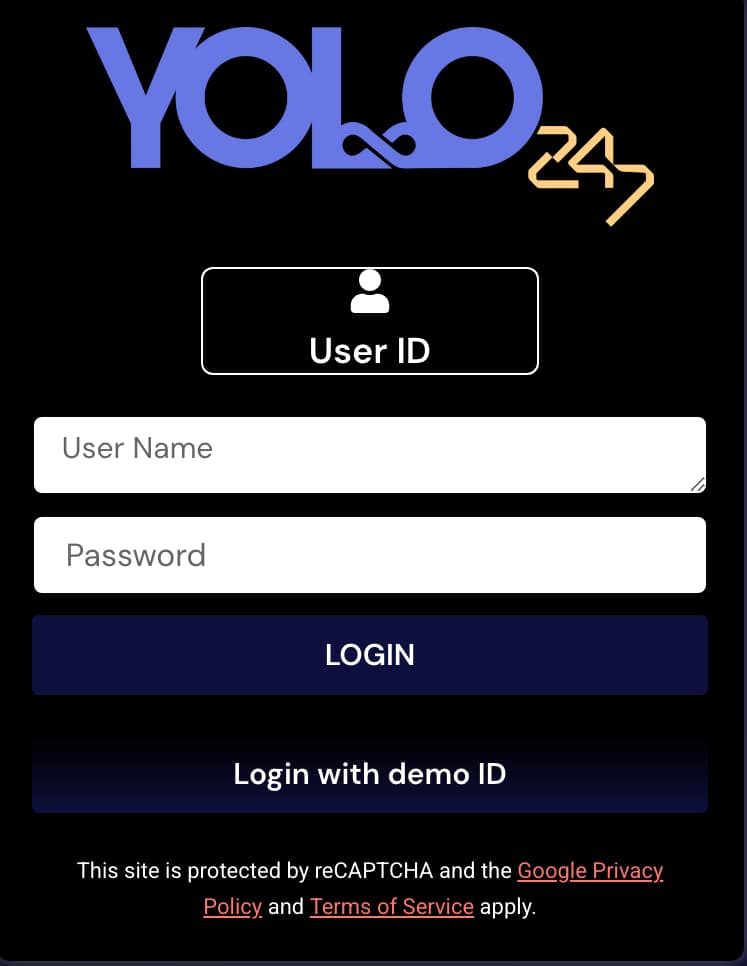The height and width of the screenshot is (966, 747).
Task: Select the User ID bordered box outline
Action: tap(204, 320)
